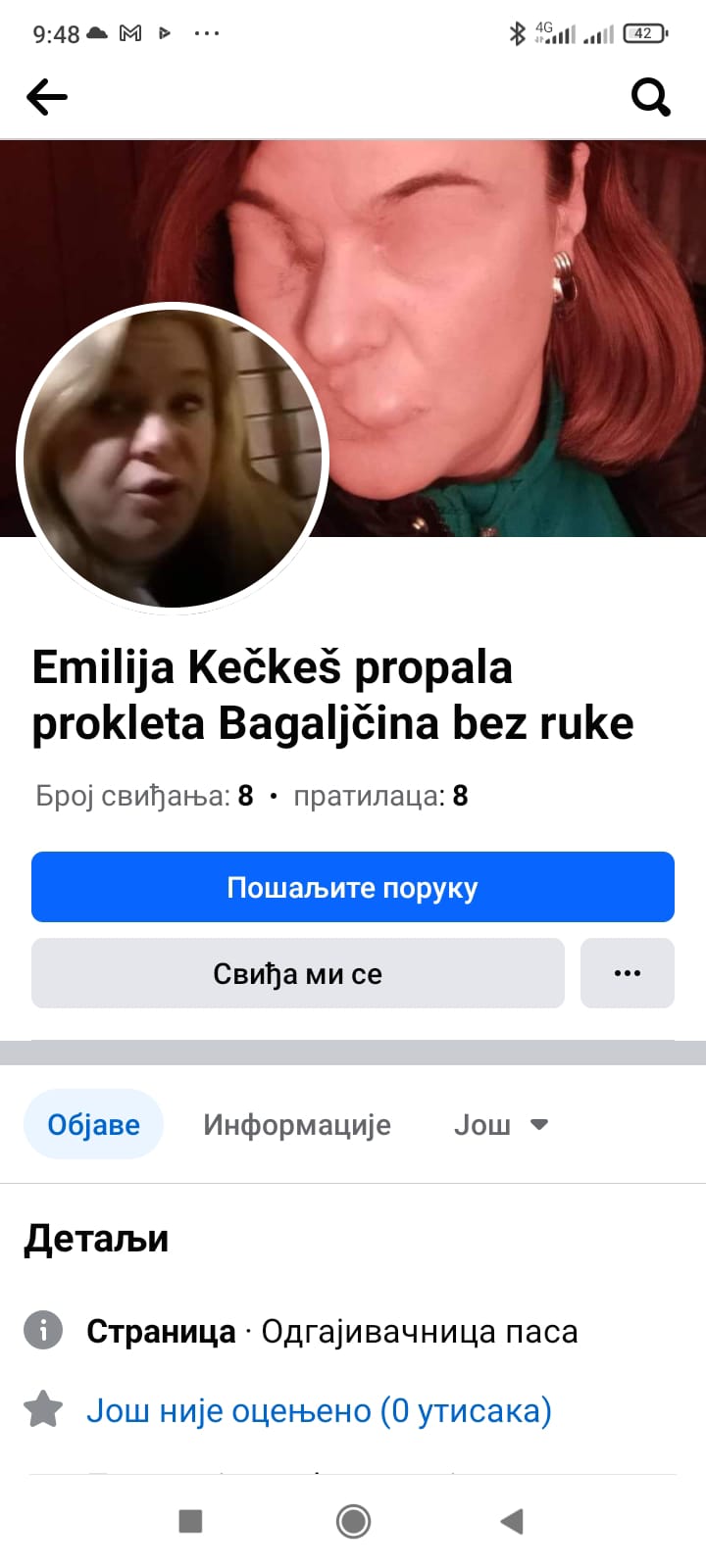
Task: Open recent apps with the square button
Action: pos(190,1521)
